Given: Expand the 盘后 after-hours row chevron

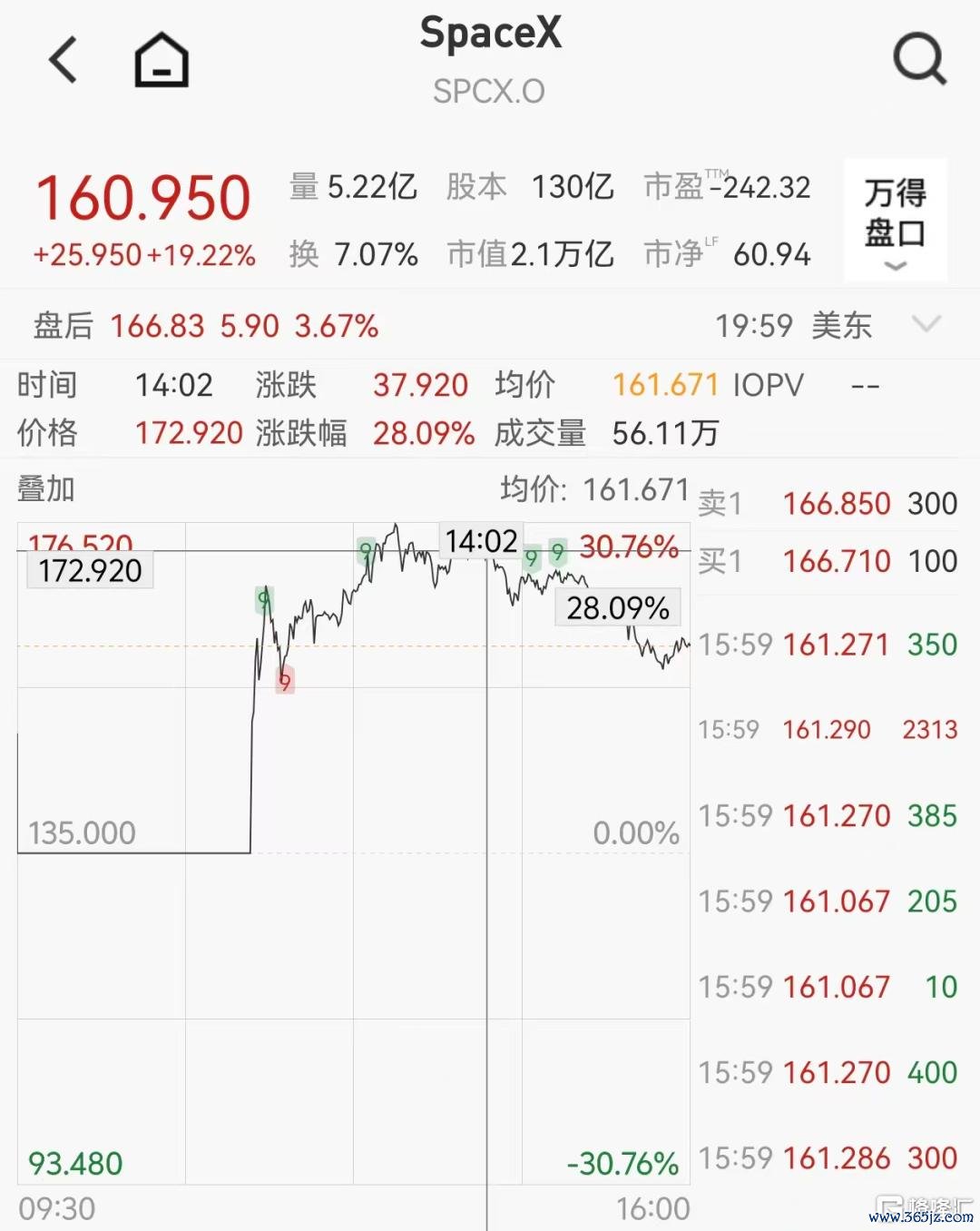Looking at the screenshot, I should pyautogui.click(x=926, y=324).
